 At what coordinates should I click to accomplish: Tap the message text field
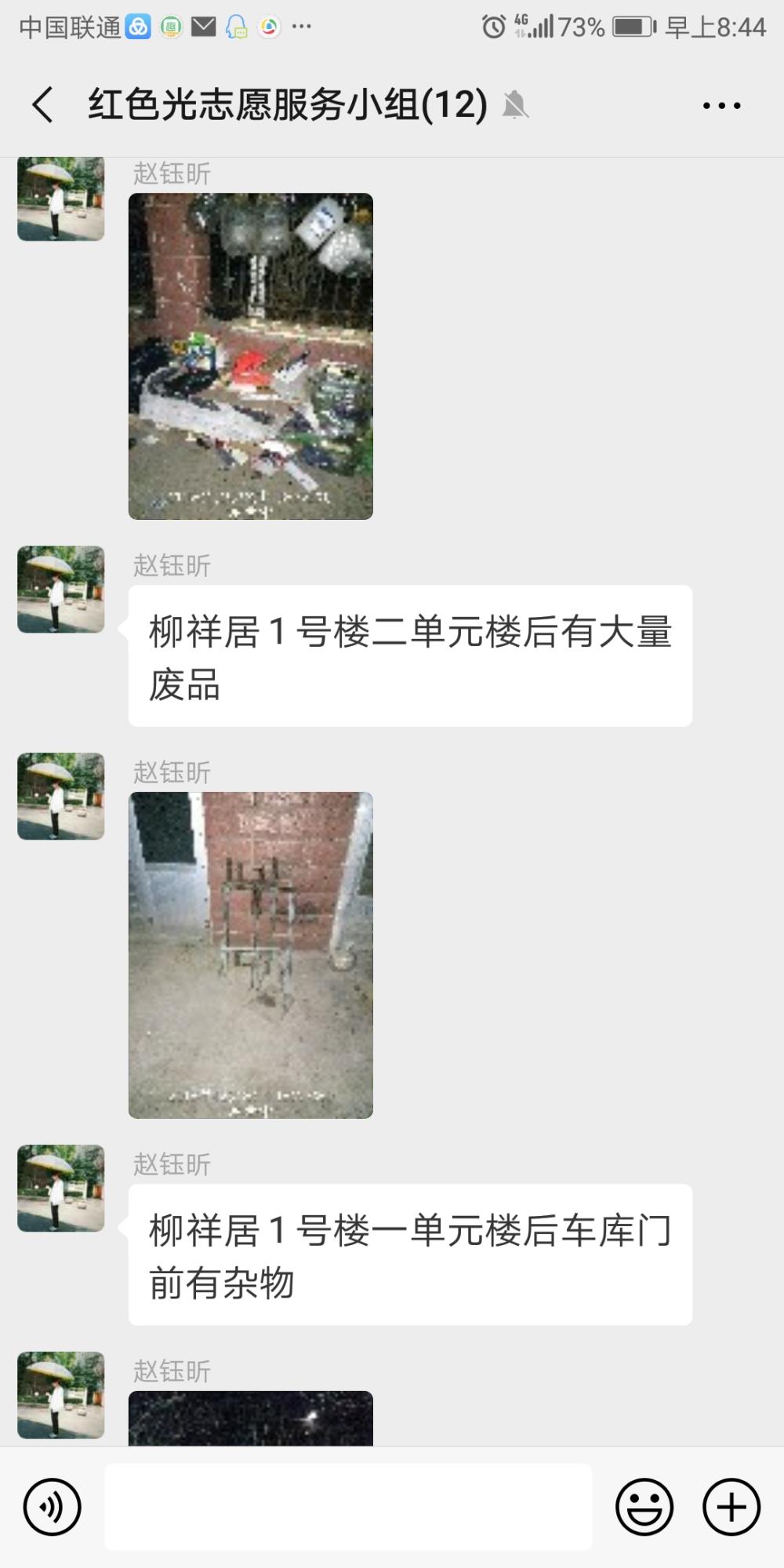(x=348, y=1507)
